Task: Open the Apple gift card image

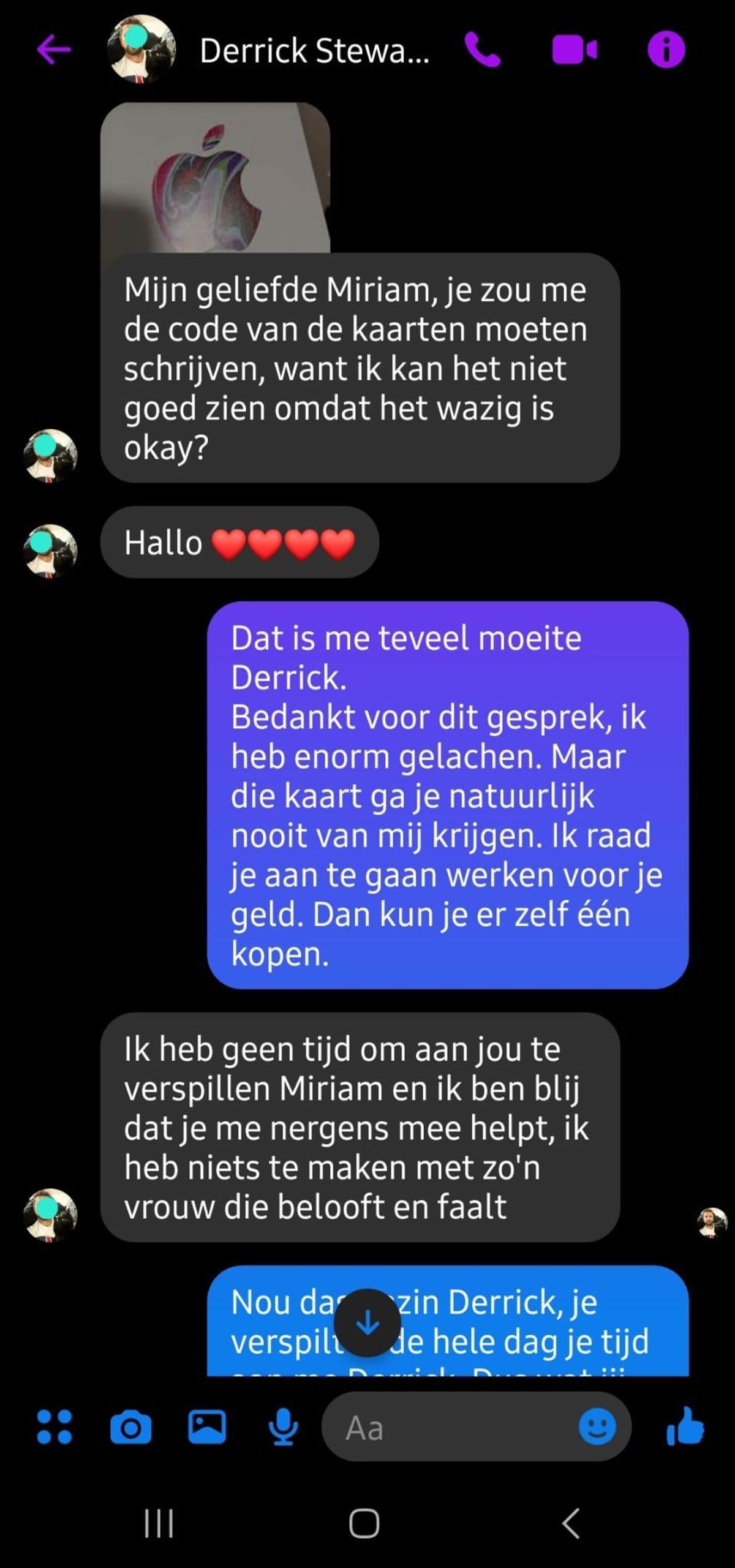Action: [x=215, y=179]
